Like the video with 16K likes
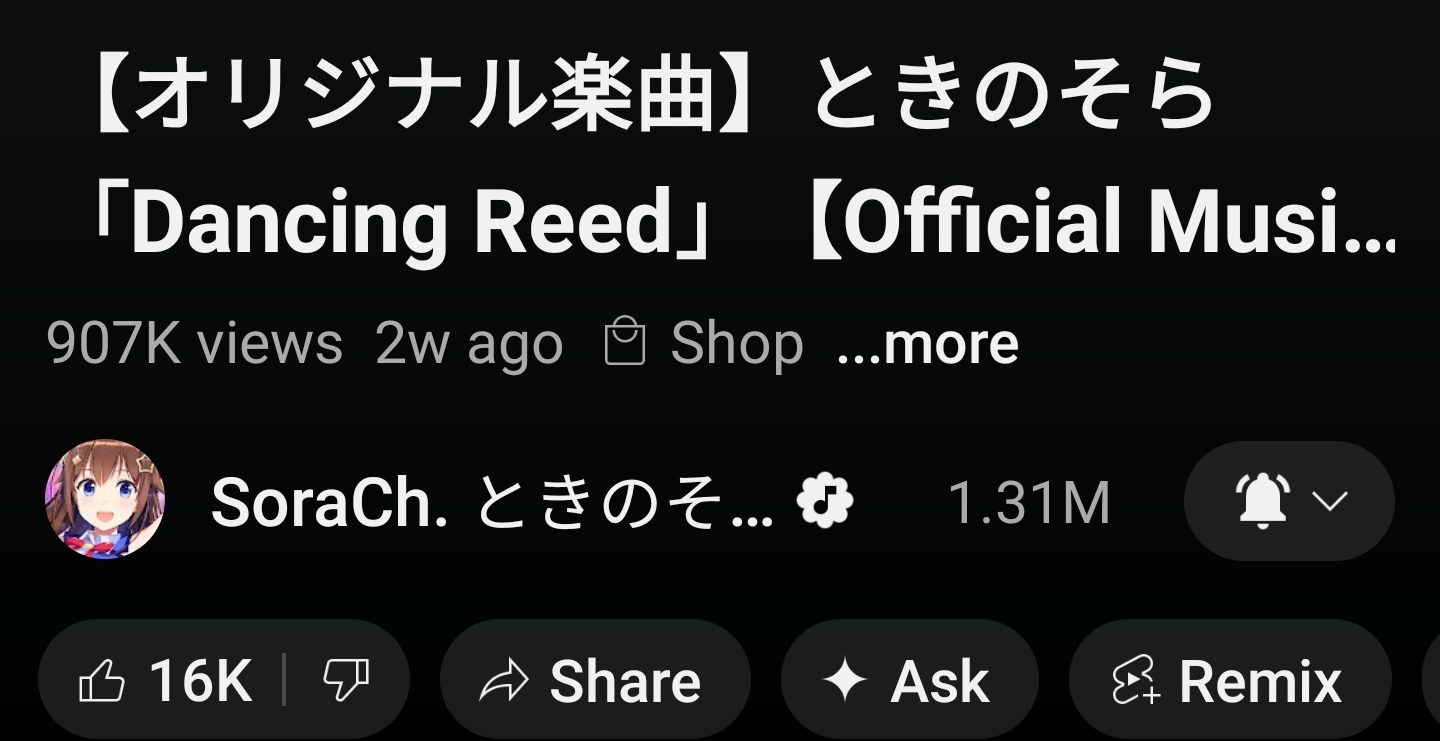This screenshot has height=741, width=1440. coord(165,681)
